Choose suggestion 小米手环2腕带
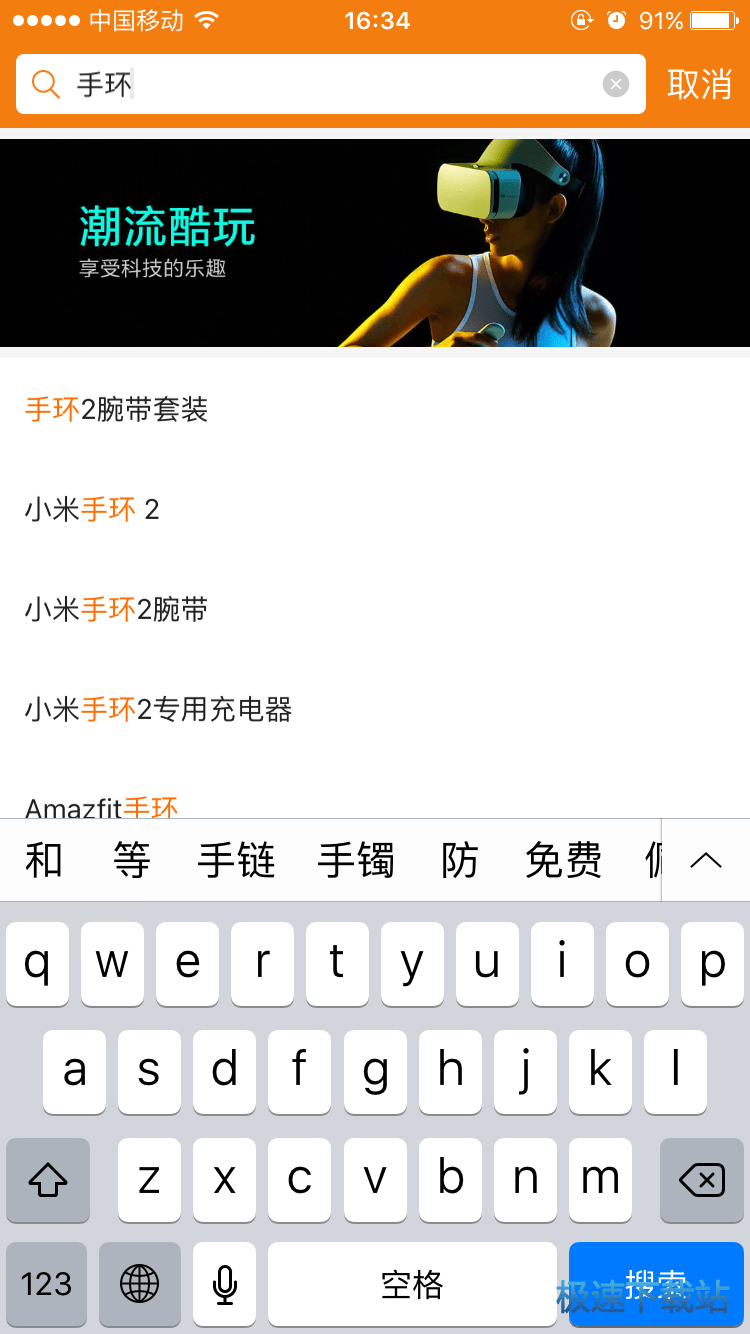This screenshot has height=1334, width=750. (x=117, y=609)
